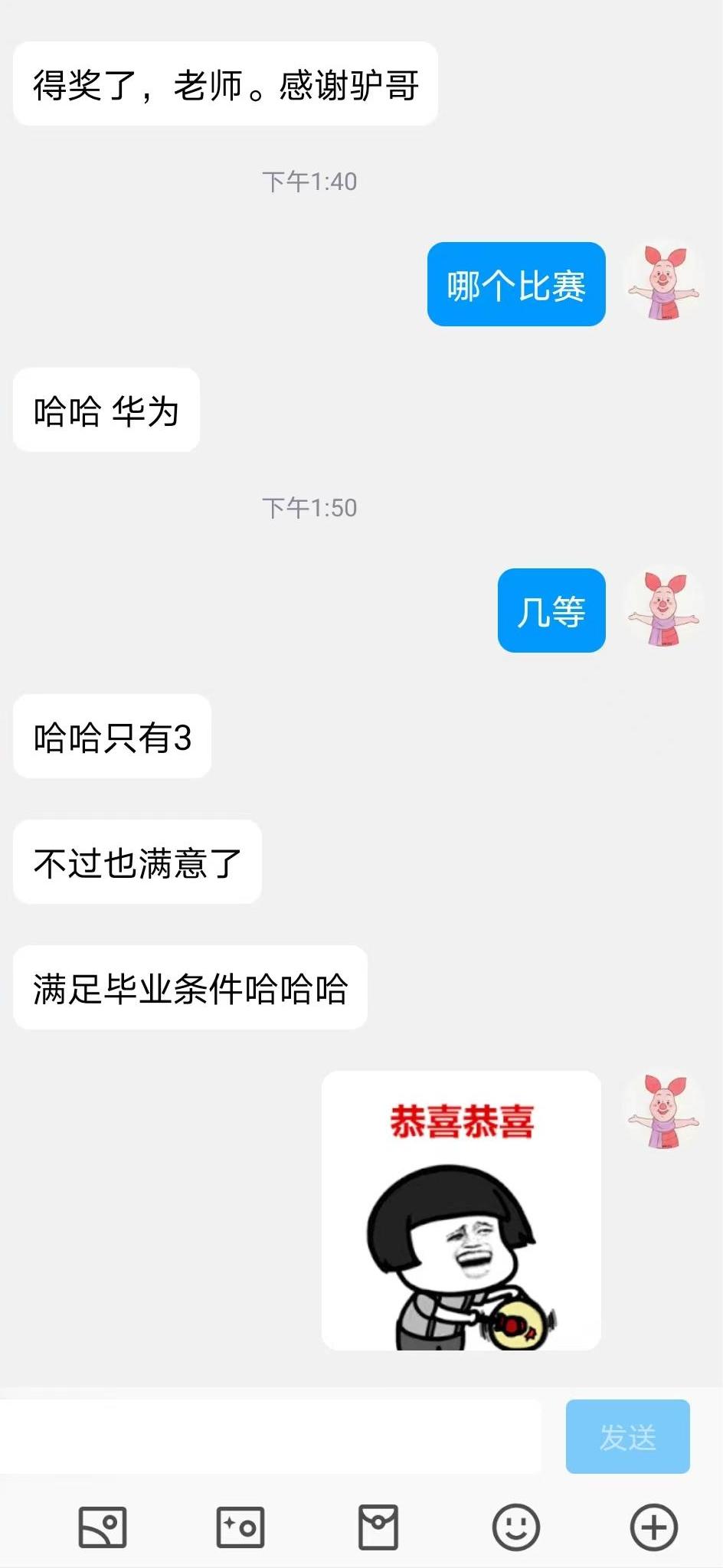The height and width of the screenshot is (1568, 723).
Task: Open the emoji smiley panel
Action: coord(515,1527)
